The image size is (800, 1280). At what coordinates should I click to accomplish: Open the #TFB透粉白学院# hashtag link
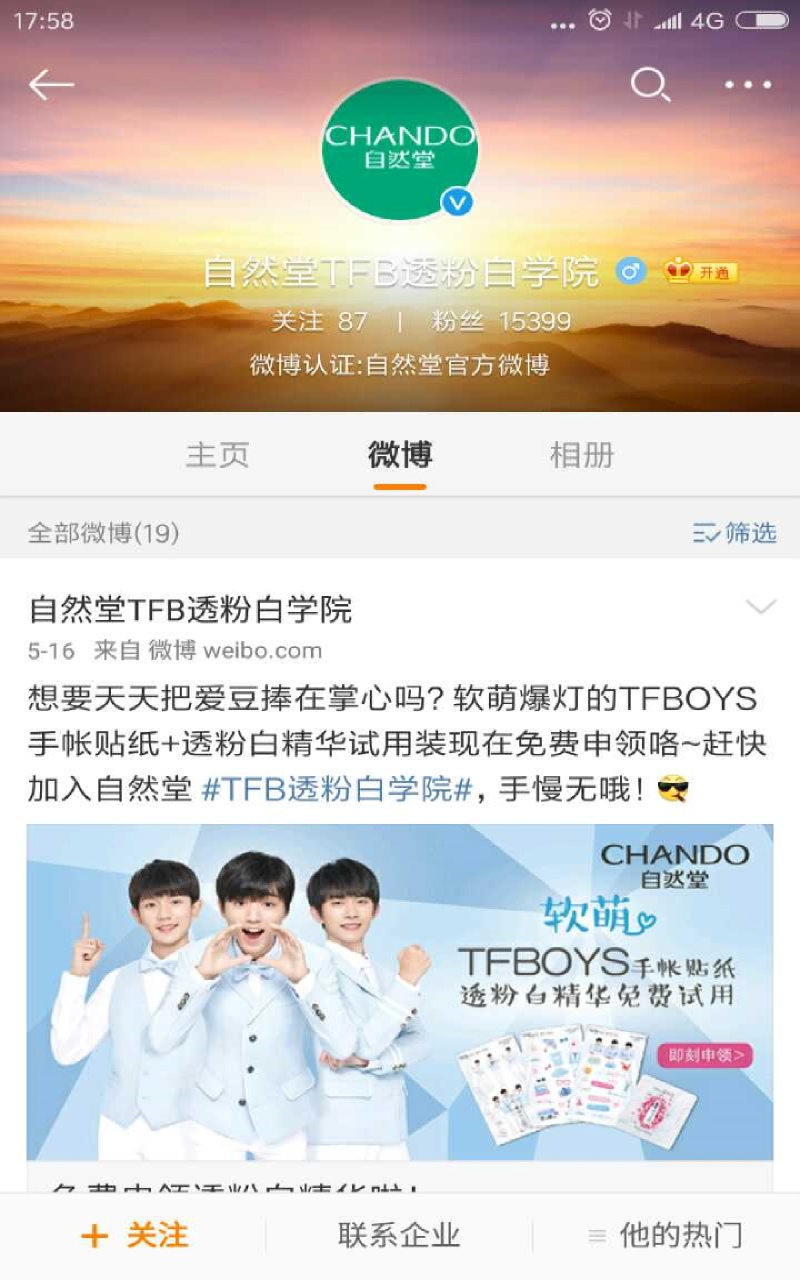click(x=336, y=790)
